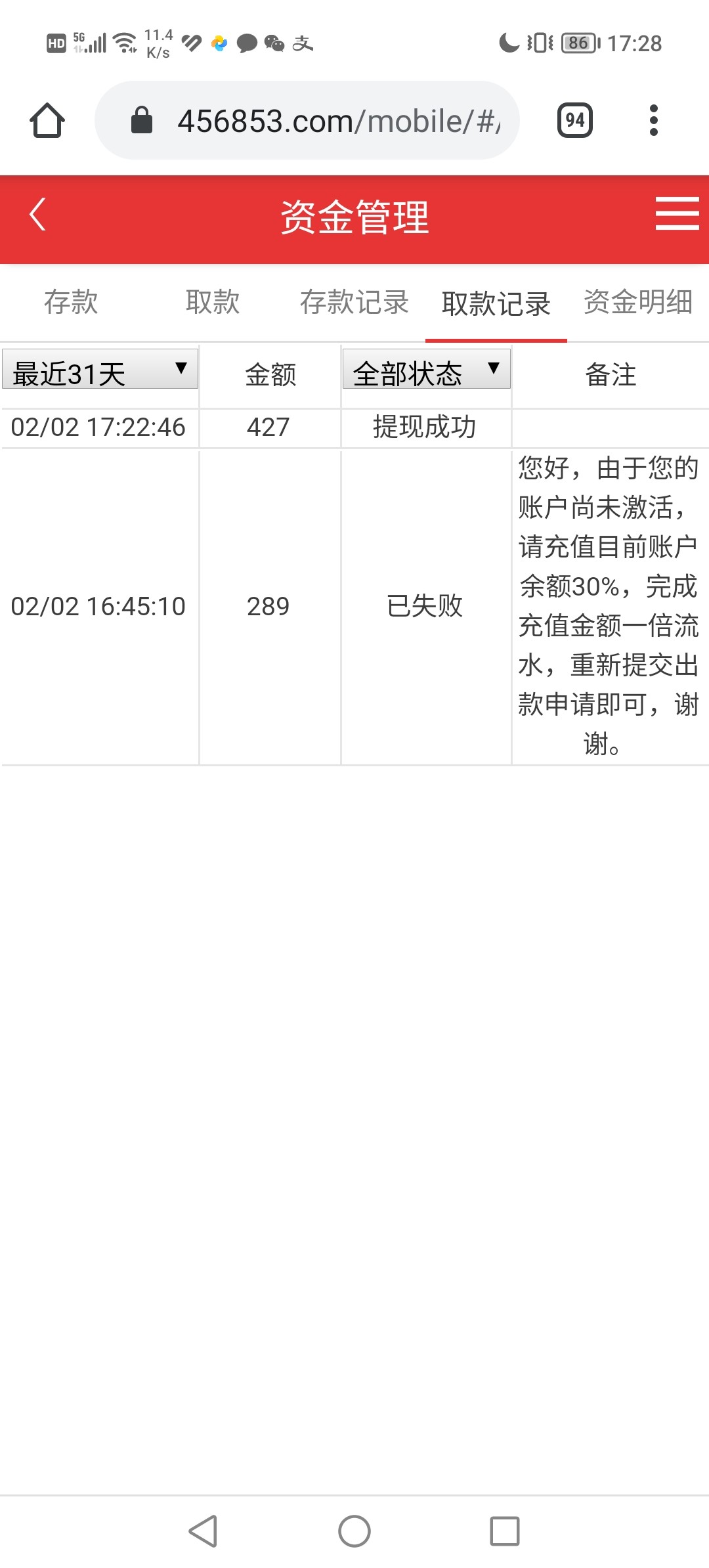Tap the browser home button

pyautogui.click(x=47, y=121)
